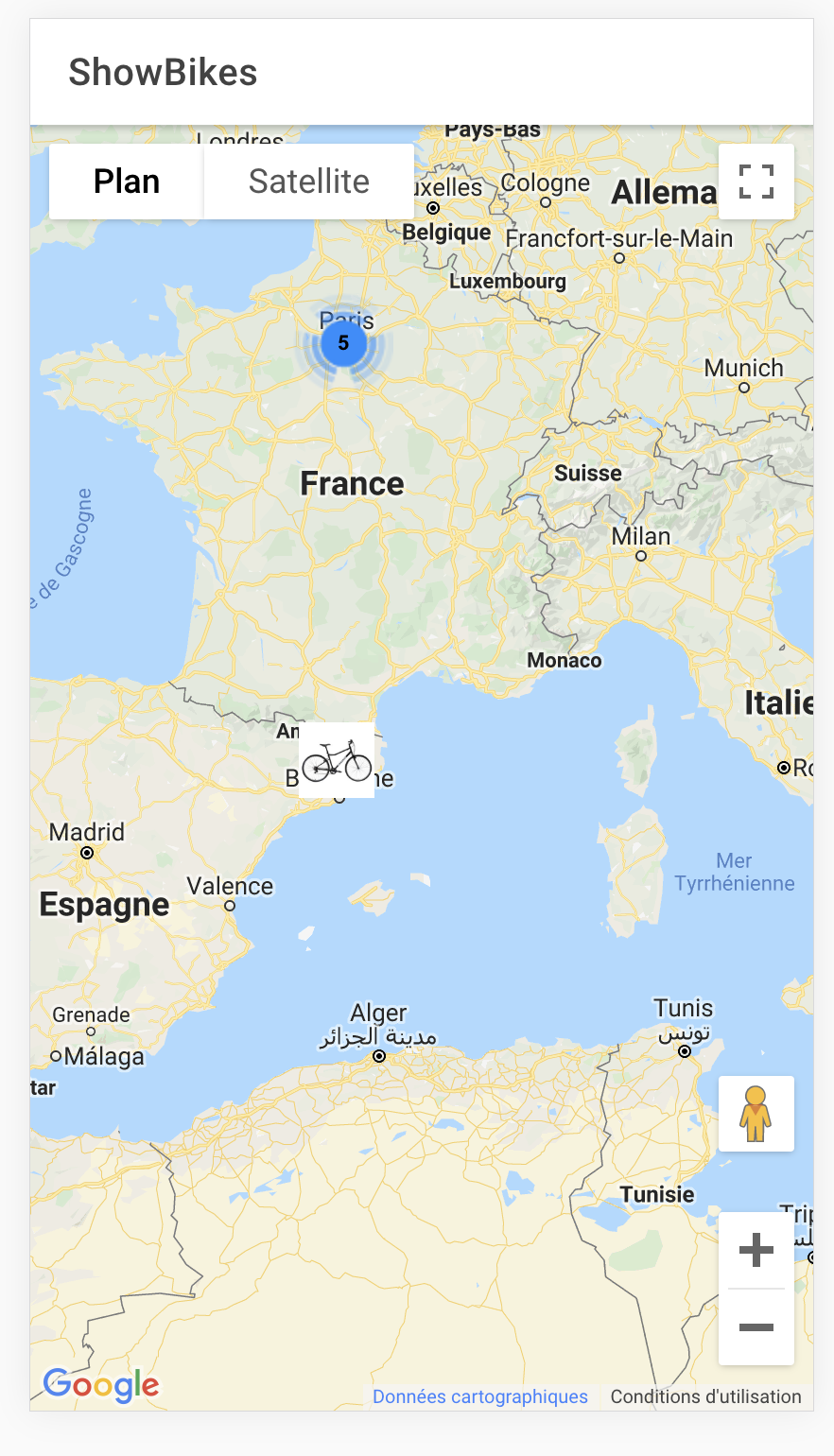Tap the bike marker near Barcelona
This screenshot has width=834, height=1456.
(337, 760)
